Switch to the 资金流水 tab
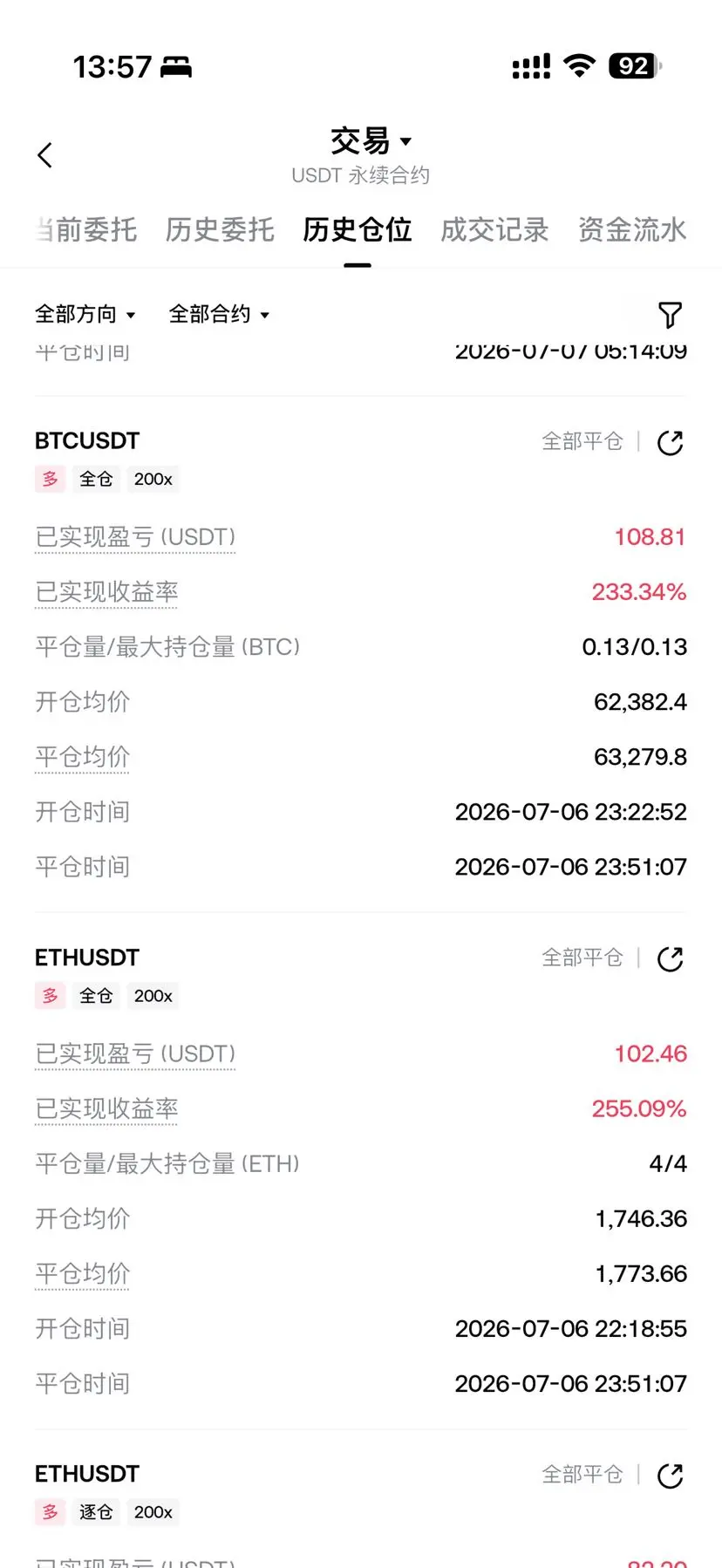Screen dimensions: 722x1568 [632, 230]
